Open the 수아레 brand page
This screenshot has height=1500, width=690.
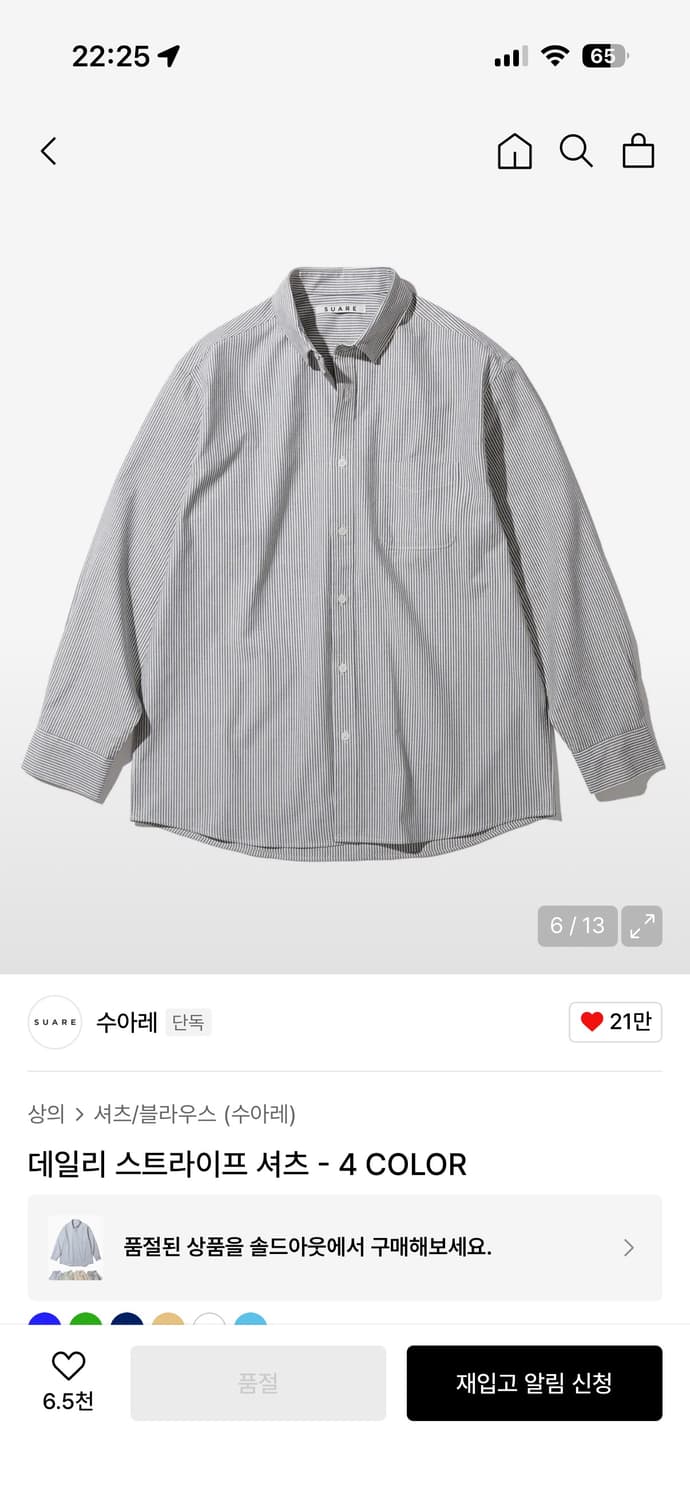click(x=126, y=1022)
